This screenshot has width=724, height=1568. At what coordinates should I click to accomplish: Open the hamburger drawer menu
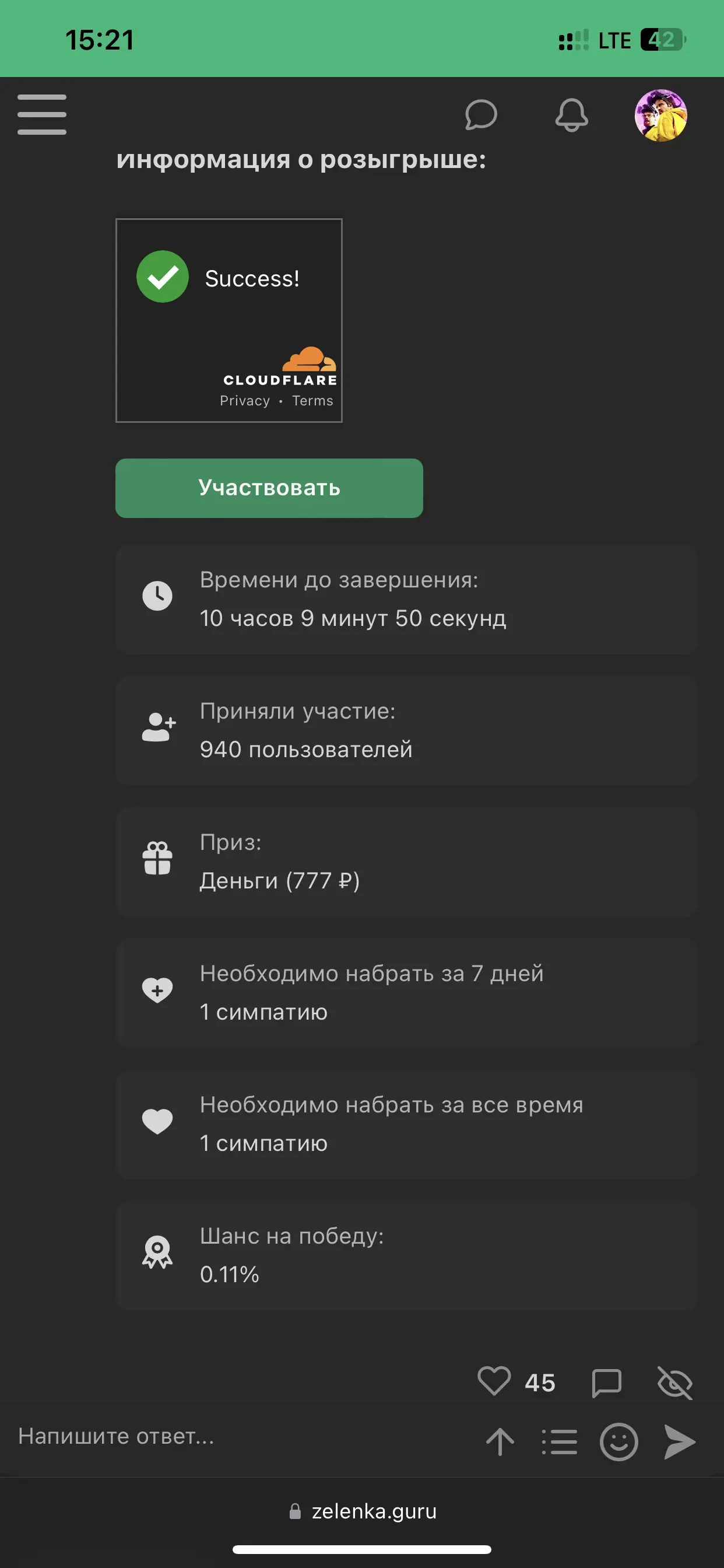(x=42, y=114)
